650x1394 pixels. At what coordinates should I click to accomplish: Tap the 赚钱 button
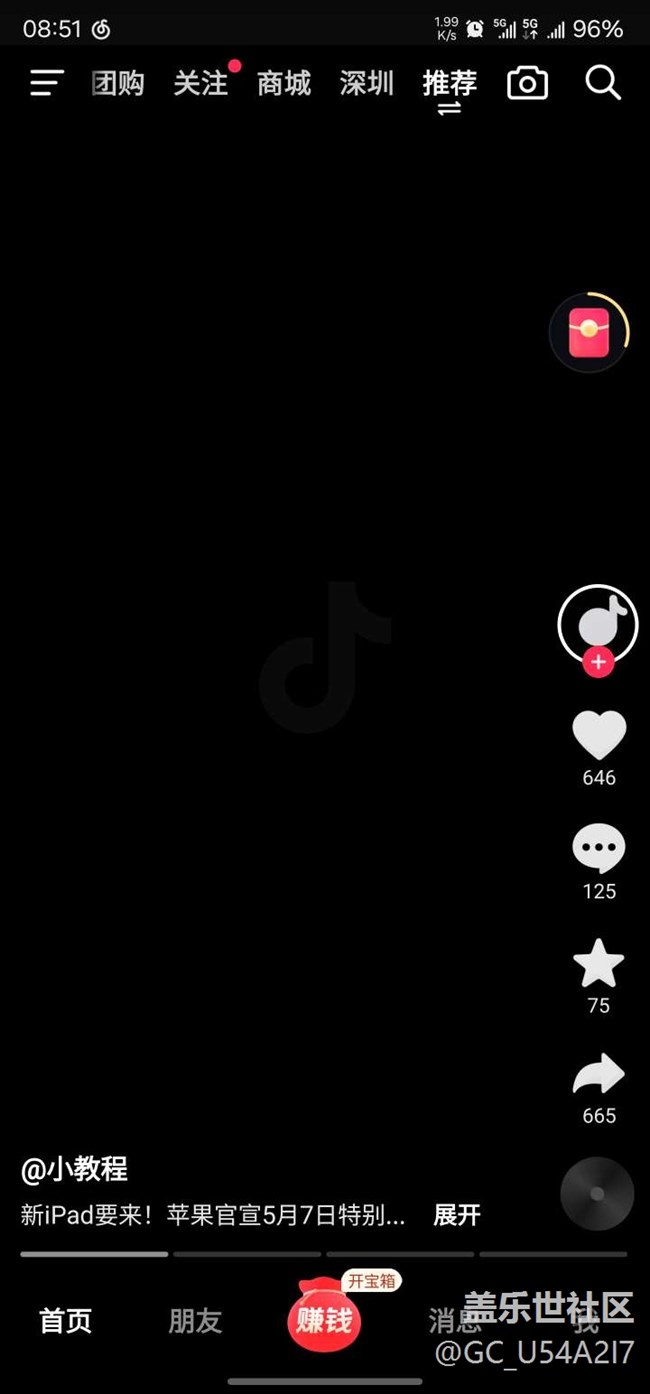324,1320
